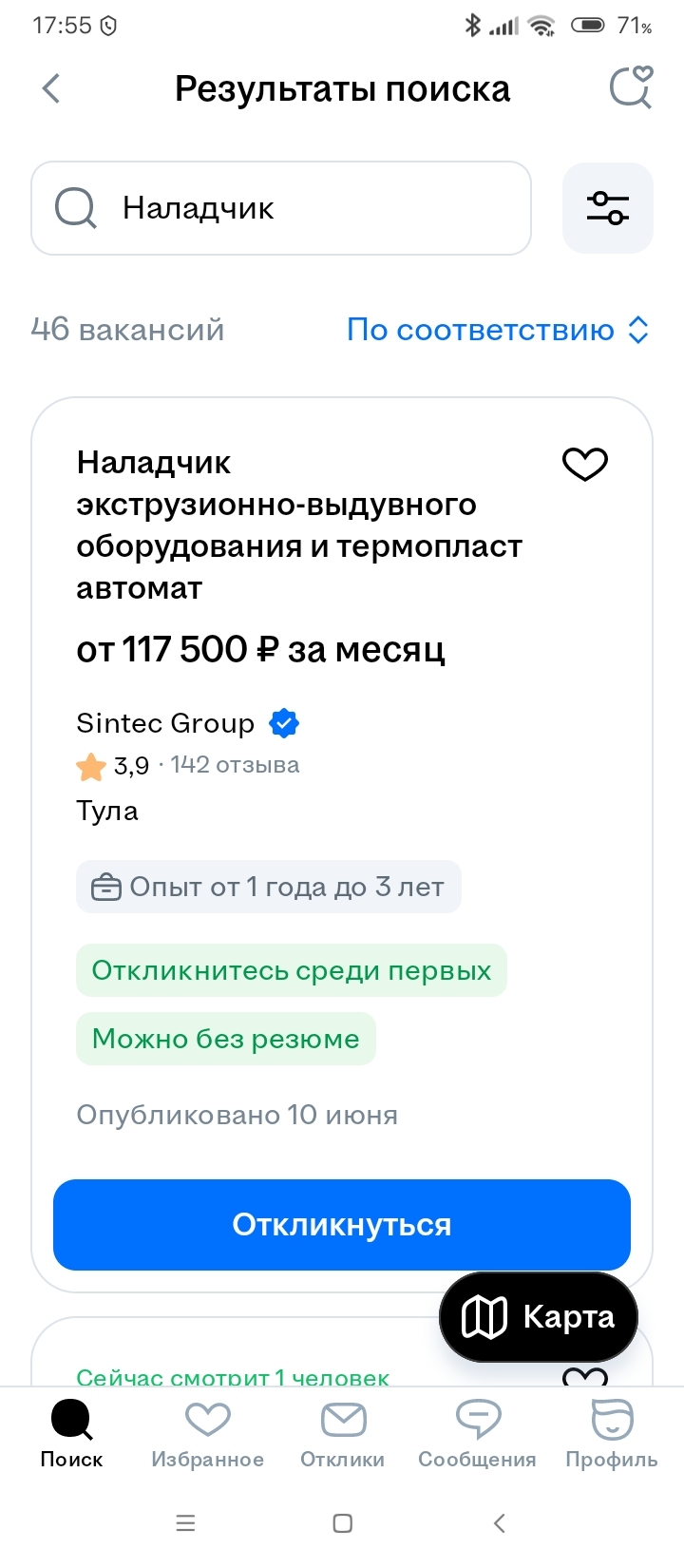
Task: Go to the Профиль tab
Action: (x=612, y=1435)
